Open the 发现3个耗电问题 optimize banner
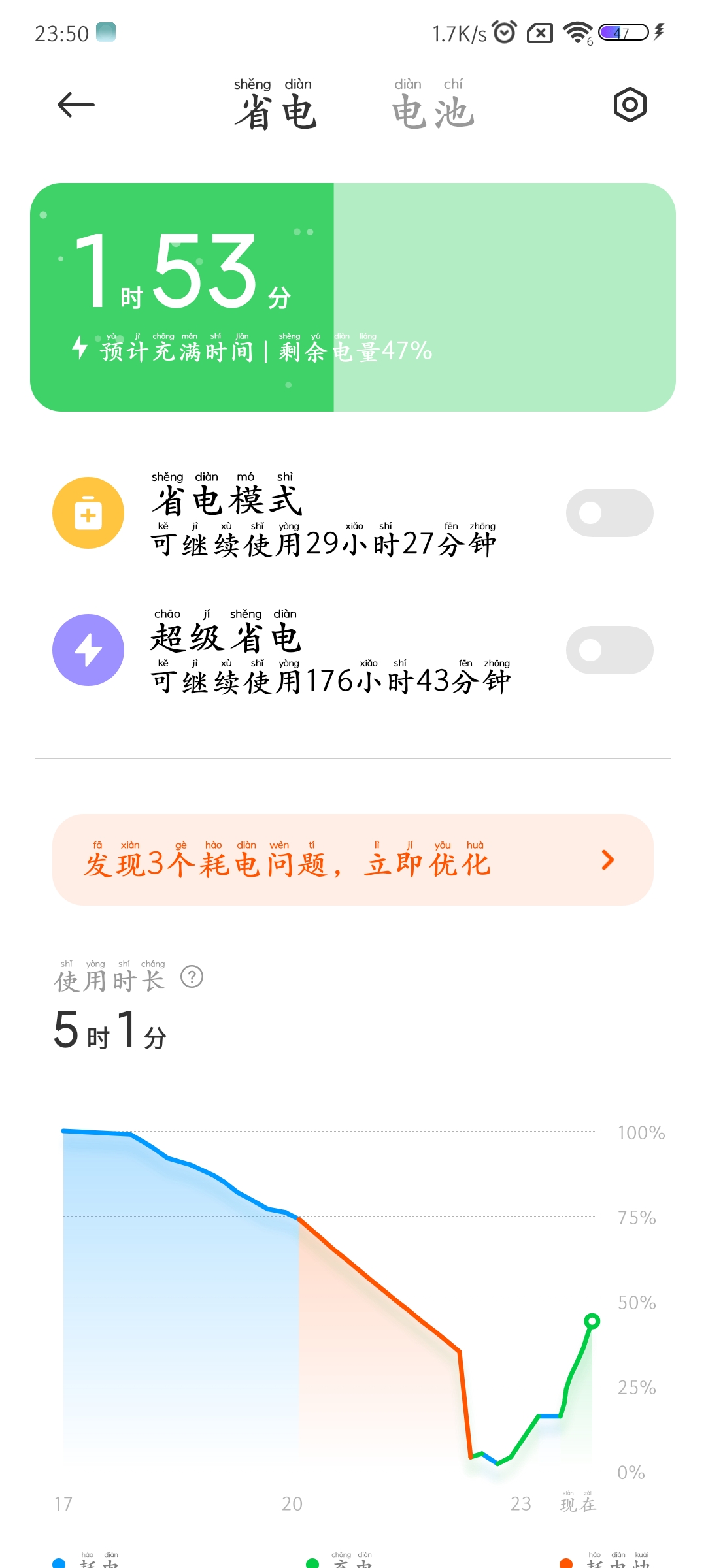 pyautogui.click(x=353, y=860)
